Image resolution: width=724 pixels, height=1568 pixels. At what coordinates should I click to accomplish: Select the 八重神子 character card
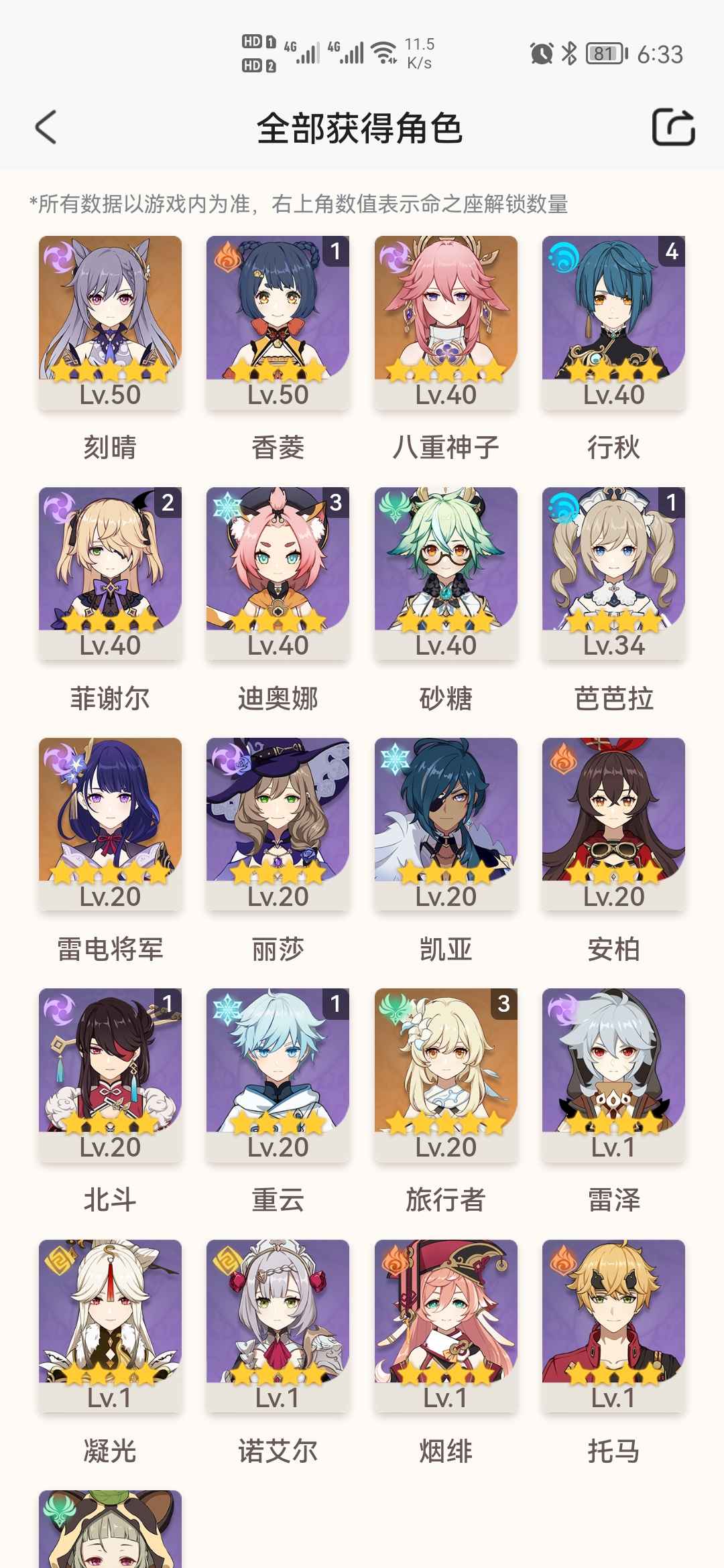click(x=446, y=322)
